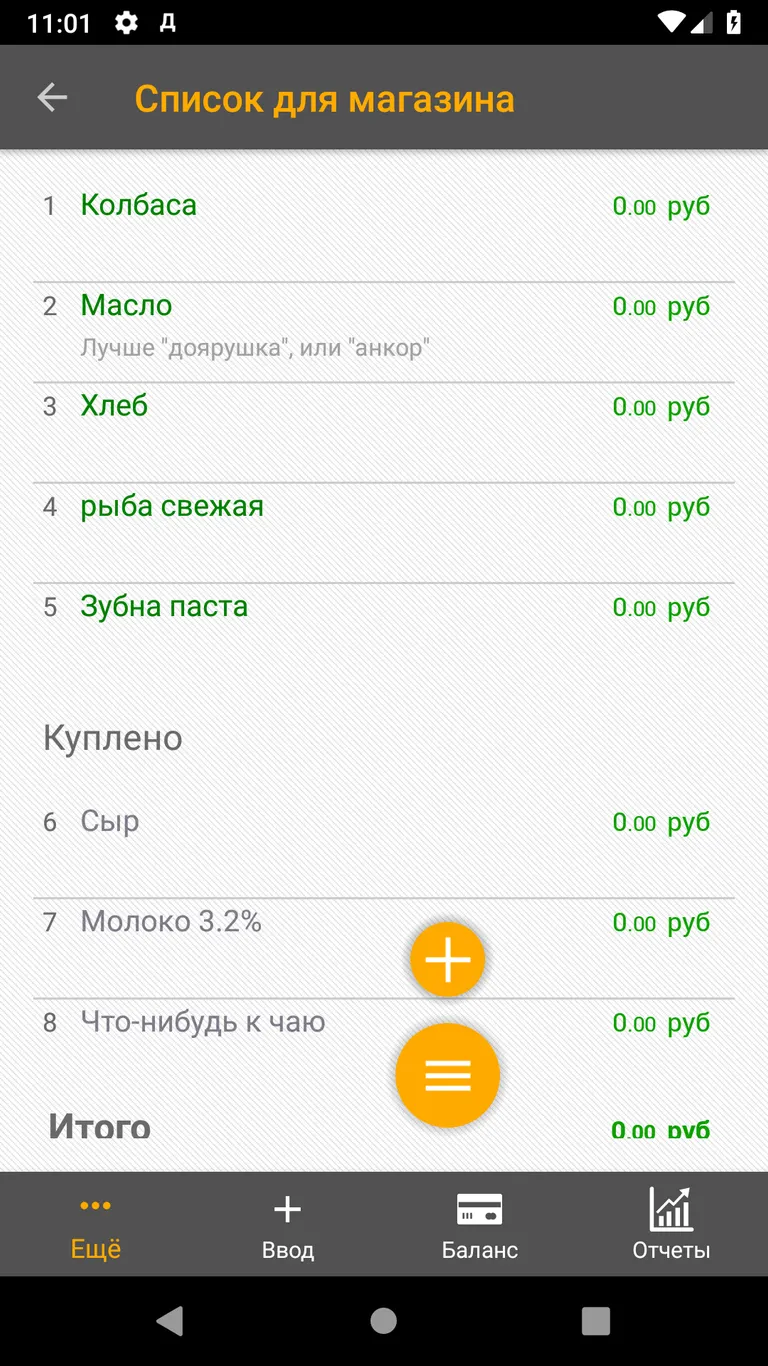Tap the note under "Масло"
768x1366 pixels.
tap(256, 346)
